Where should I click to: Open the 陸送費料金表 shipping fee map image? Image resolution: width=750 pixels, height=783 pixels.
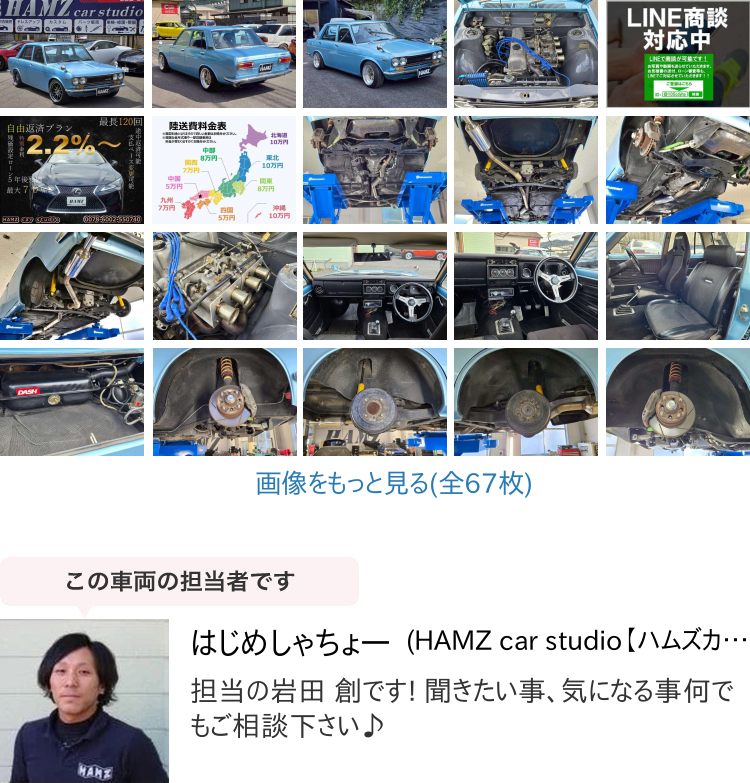click(223, 170)
